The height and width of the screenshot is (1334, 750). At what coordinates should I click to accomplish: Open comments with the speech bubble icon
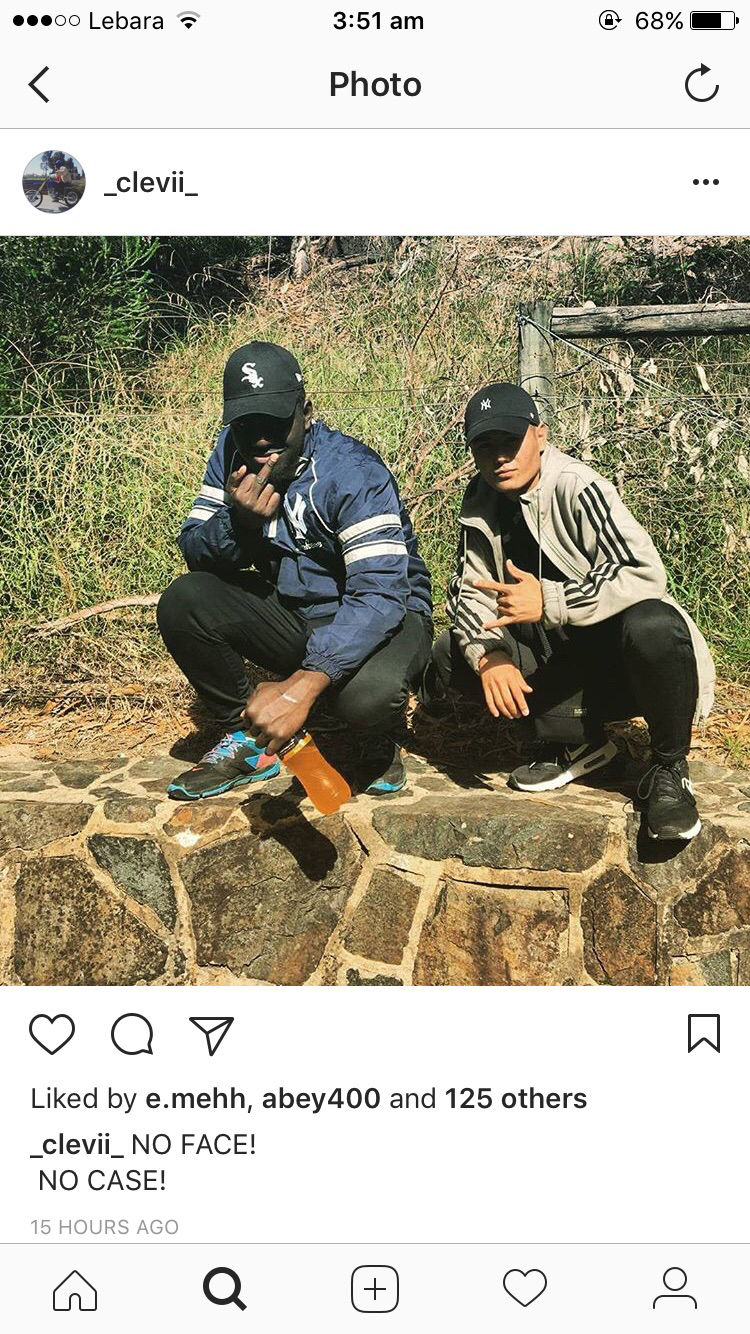(132, 1034)
